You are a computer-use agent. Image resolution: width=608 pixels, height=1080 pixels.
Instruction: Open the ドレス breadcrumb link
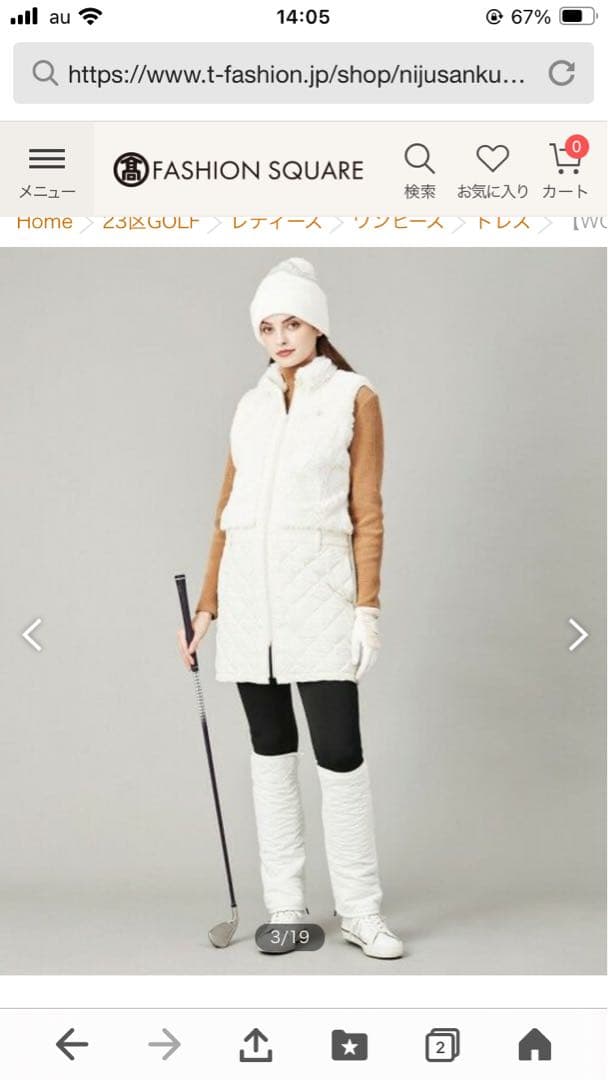tap(502, 222)
